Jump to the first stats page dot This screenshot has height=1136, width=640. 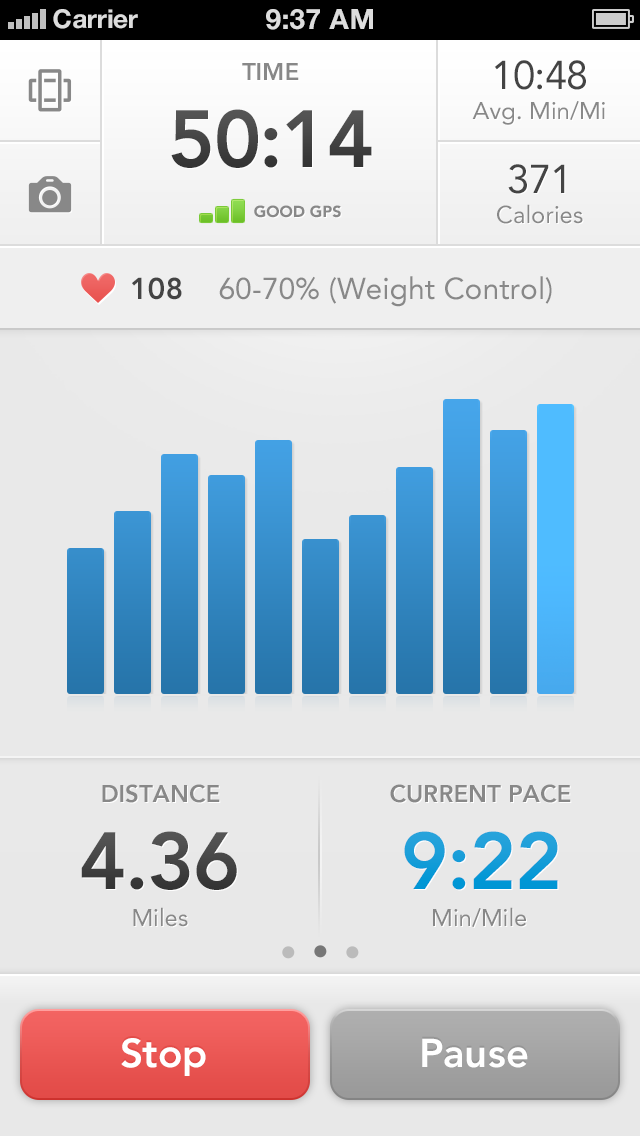[288, 952]
